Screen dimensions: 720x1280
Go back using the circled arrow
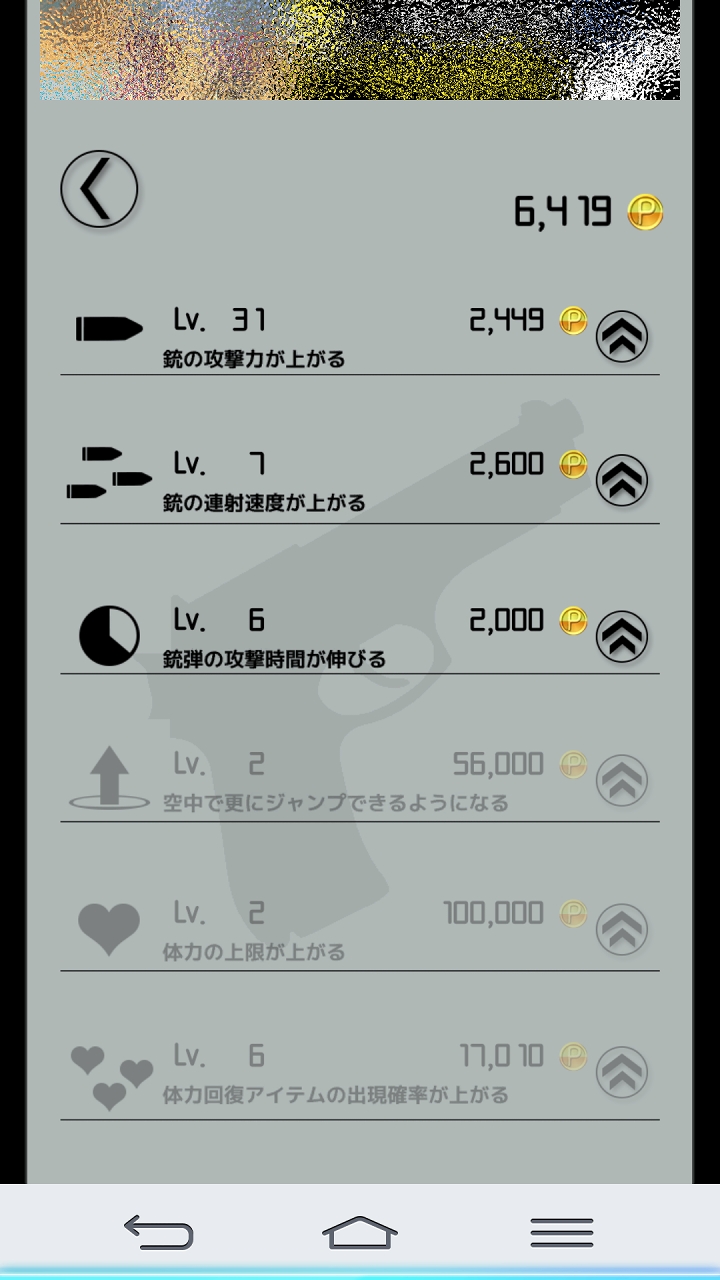pyautogui.click(x=99, y=189)
